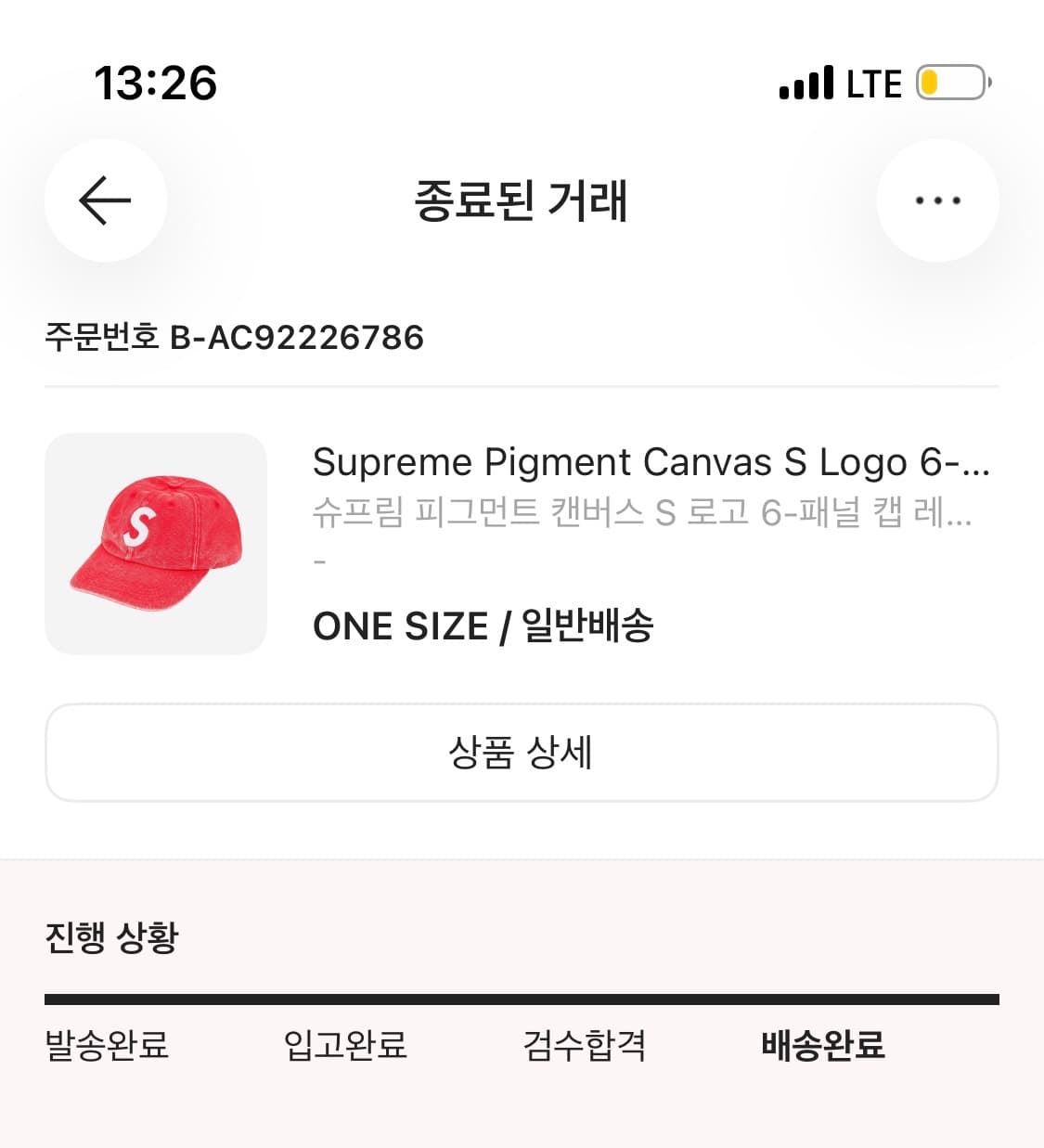The image size is (1044, 1148).
Task: Open the more options ellipsis icon
Action: pyautogui.click(x=937, y=201)
